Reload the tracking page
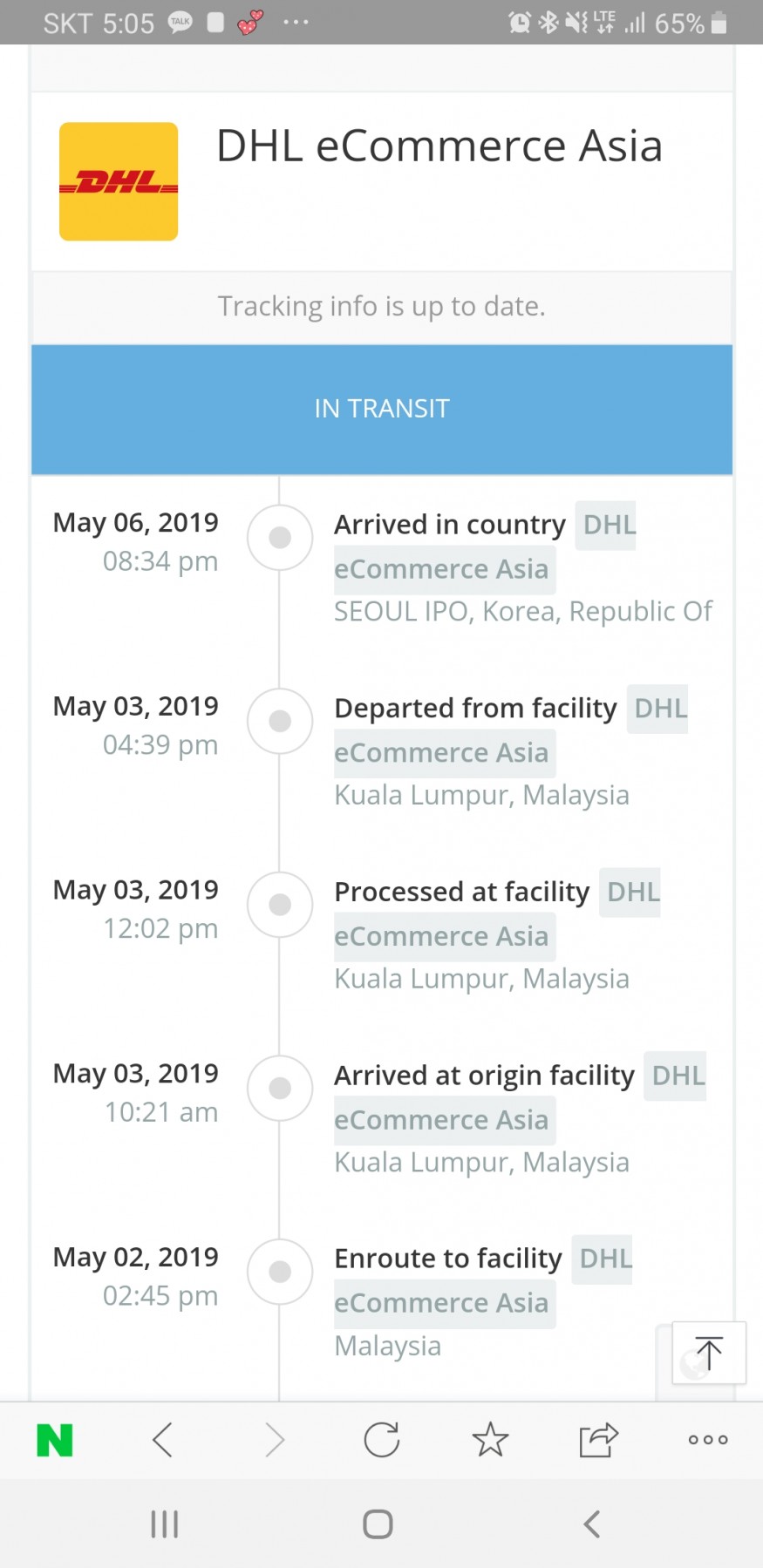763x1568 pixels. [x=382, y=1439]
